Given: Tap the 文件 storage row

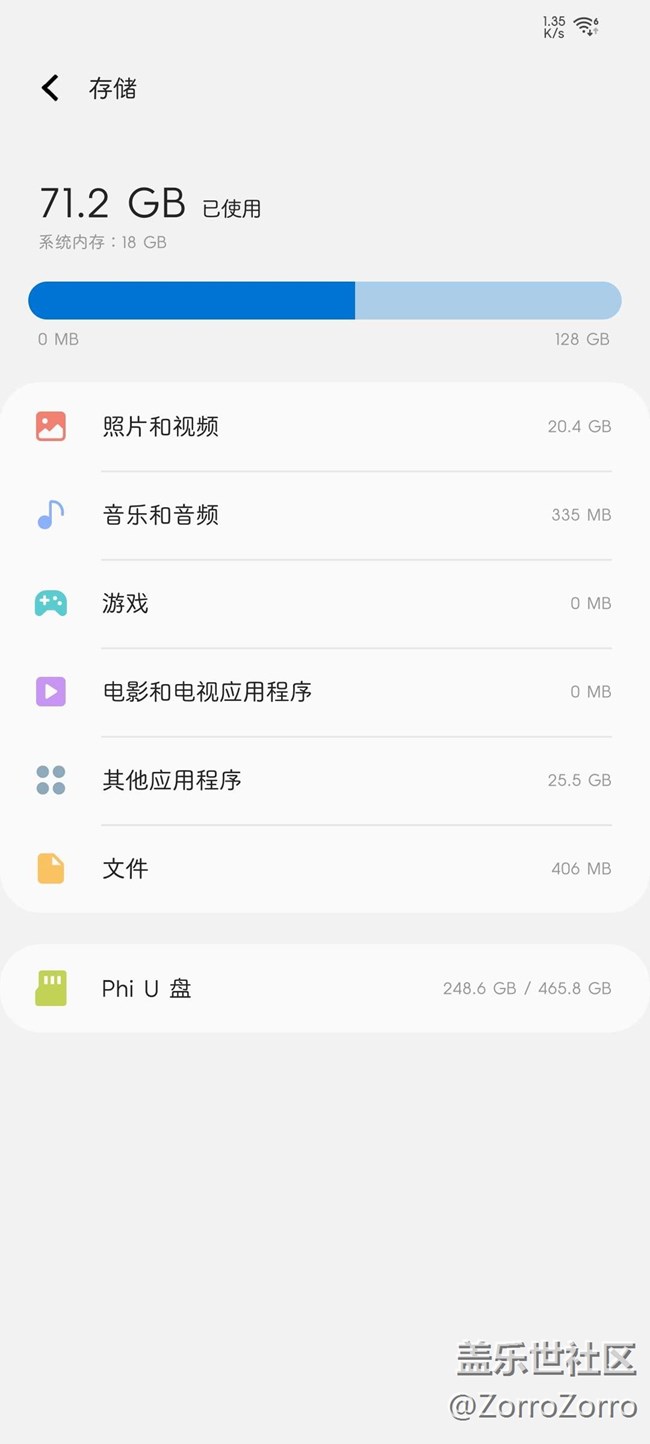Looking at the screenshot, I should (x=324, y=868).
